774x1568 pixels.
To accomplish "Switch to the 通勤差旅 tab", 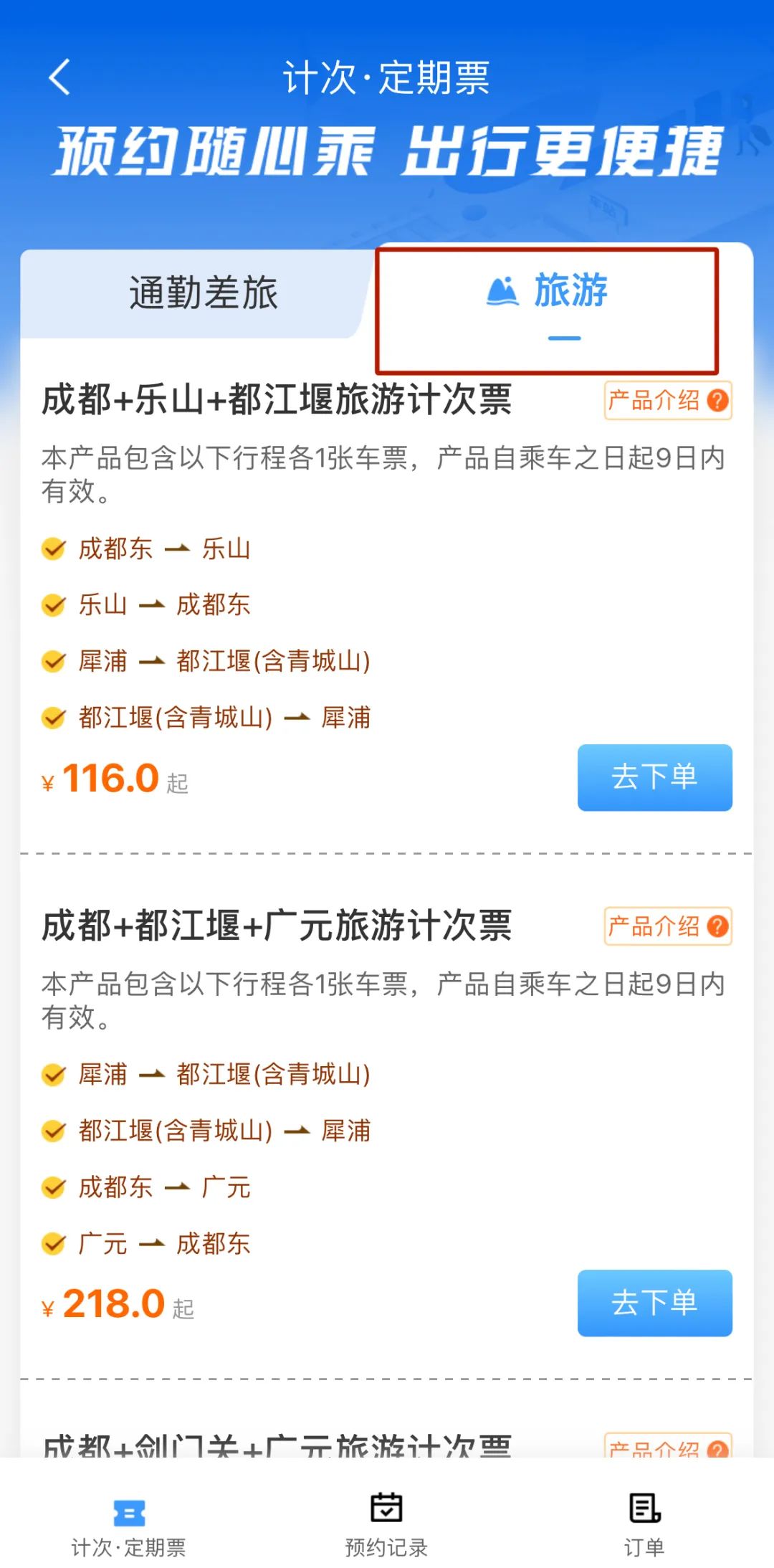I will tap(203, 293).
